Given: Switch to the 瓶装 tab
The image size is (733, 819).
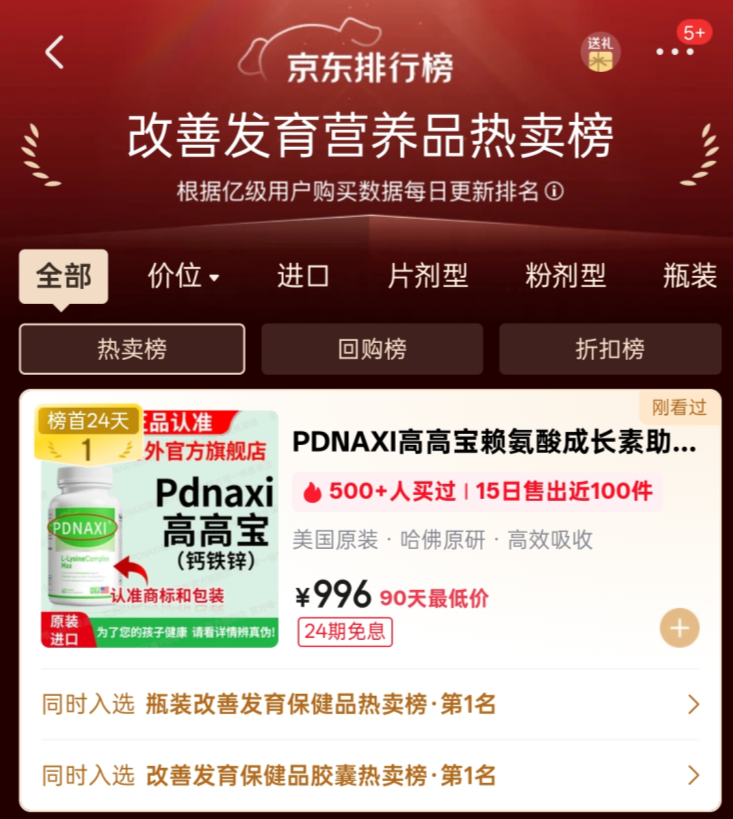Looking at the screenshot, I should (690, 276).
